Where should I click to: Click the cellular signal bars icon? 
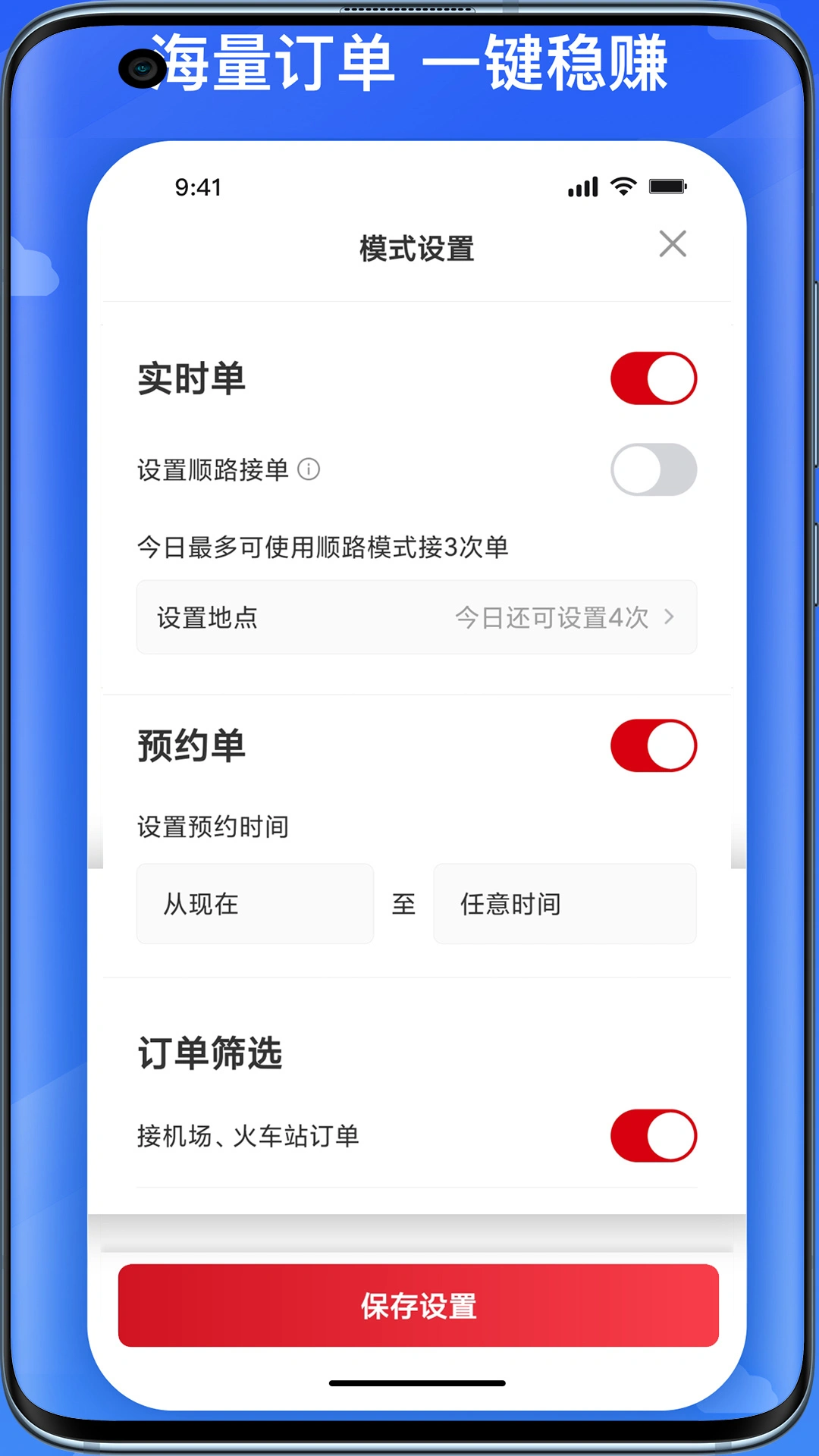pos(582,186)
